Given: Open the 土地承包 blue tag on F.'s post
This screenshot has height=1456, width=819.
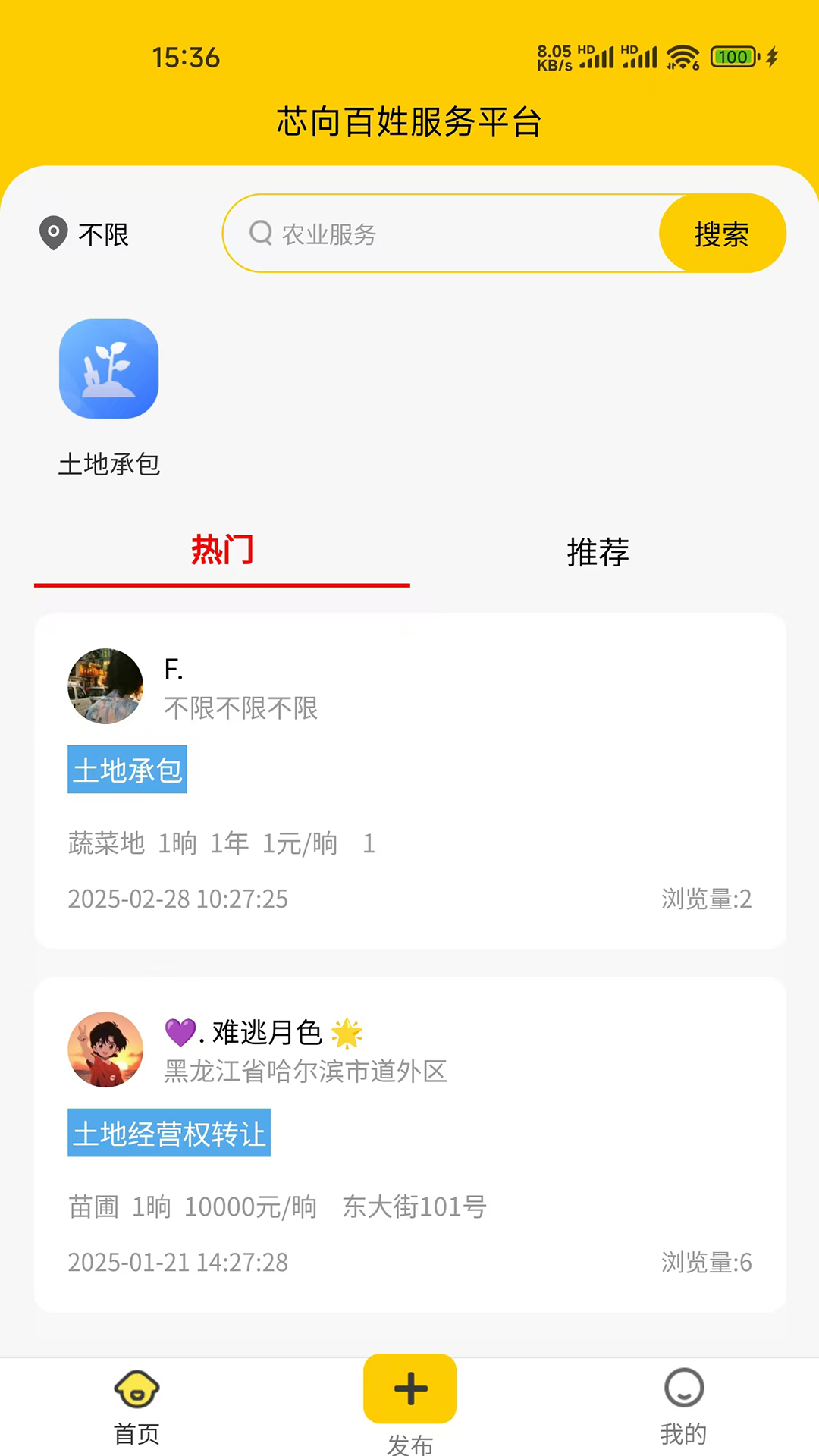Looking at the screenshot, I should click(x=127, y=769).
